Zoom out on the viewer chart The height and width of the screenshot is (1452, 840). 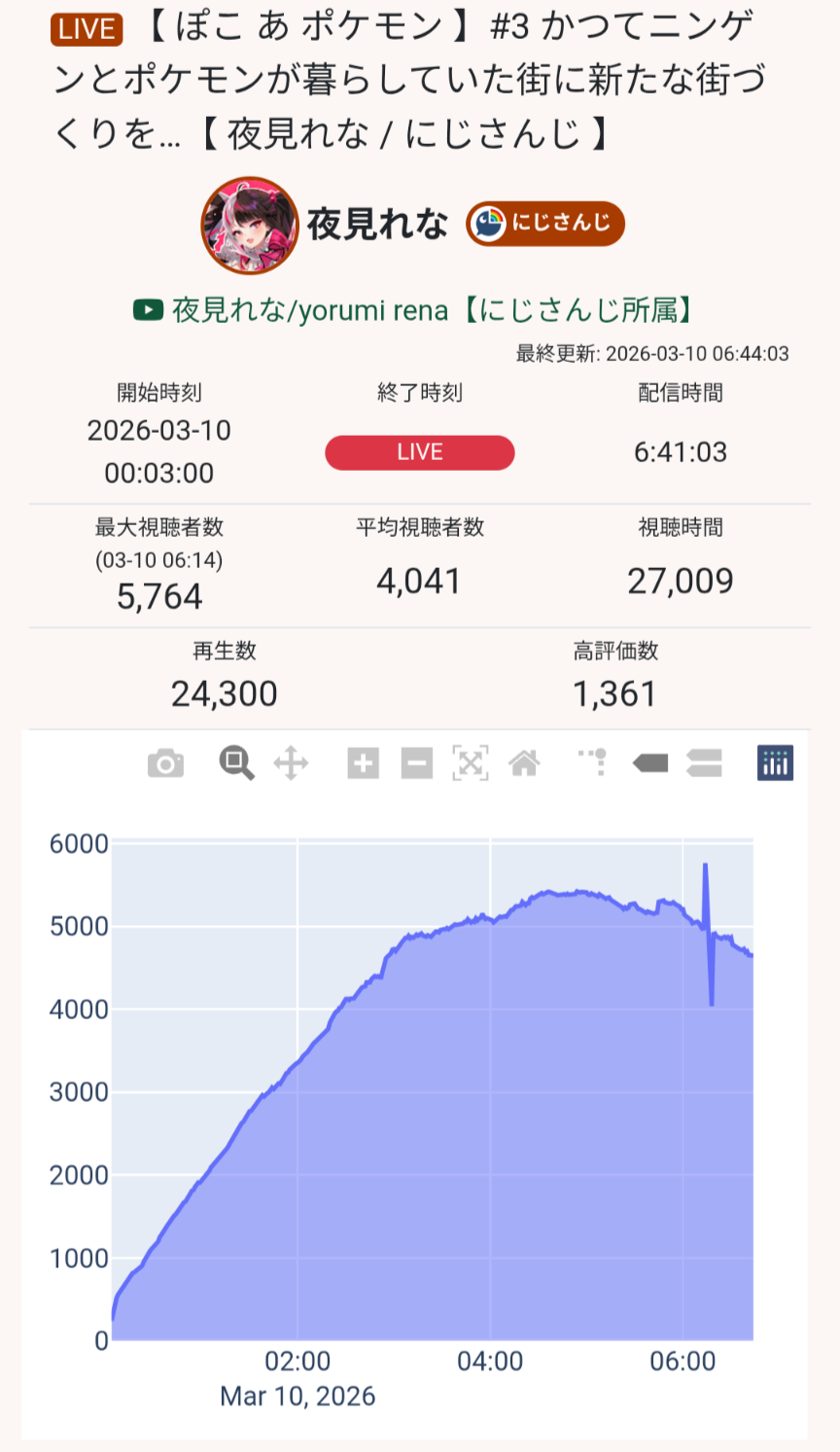pos(416,763)
